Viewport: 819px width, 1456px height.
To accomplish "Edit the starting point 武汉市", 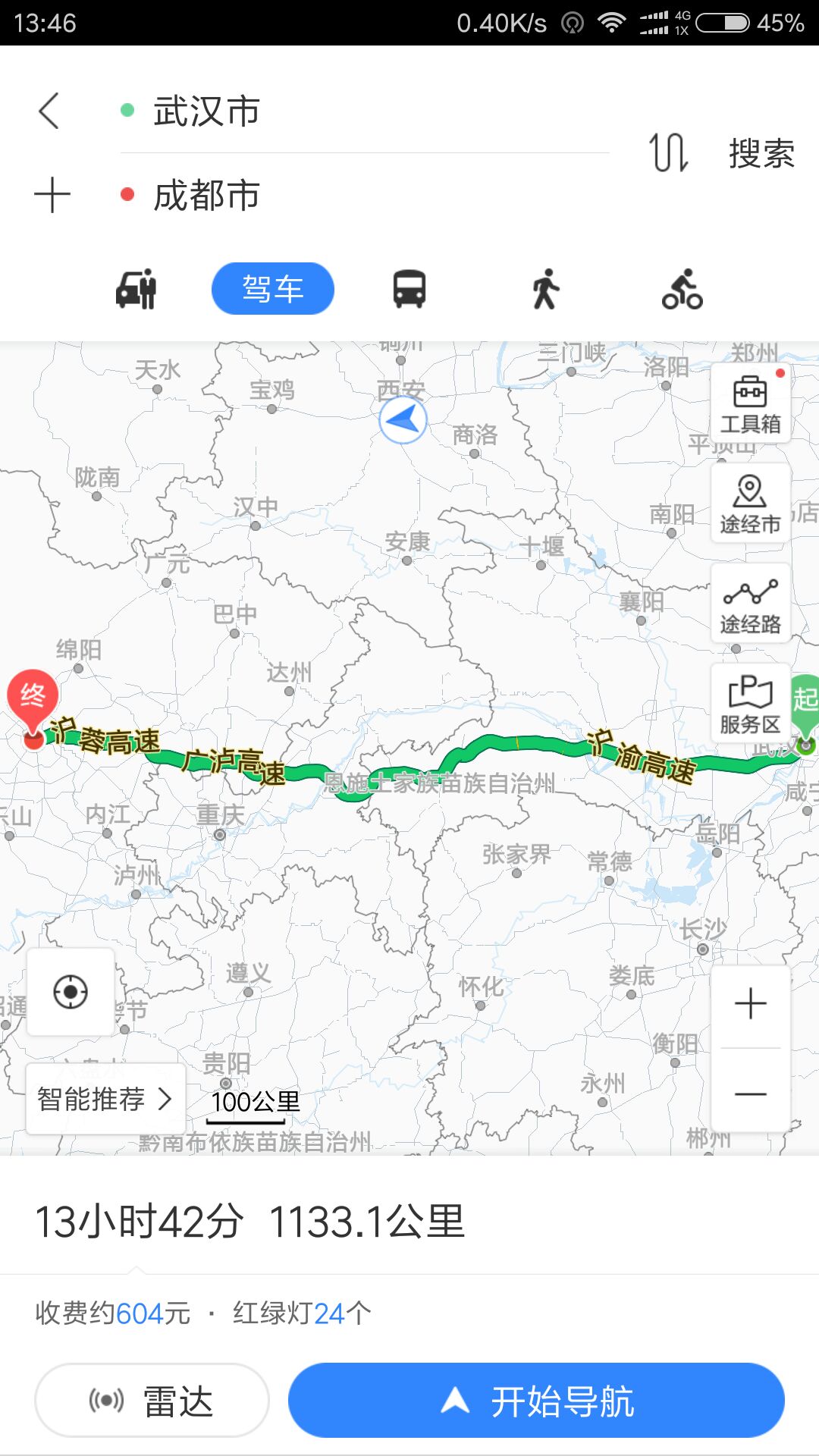I will 365,111.
